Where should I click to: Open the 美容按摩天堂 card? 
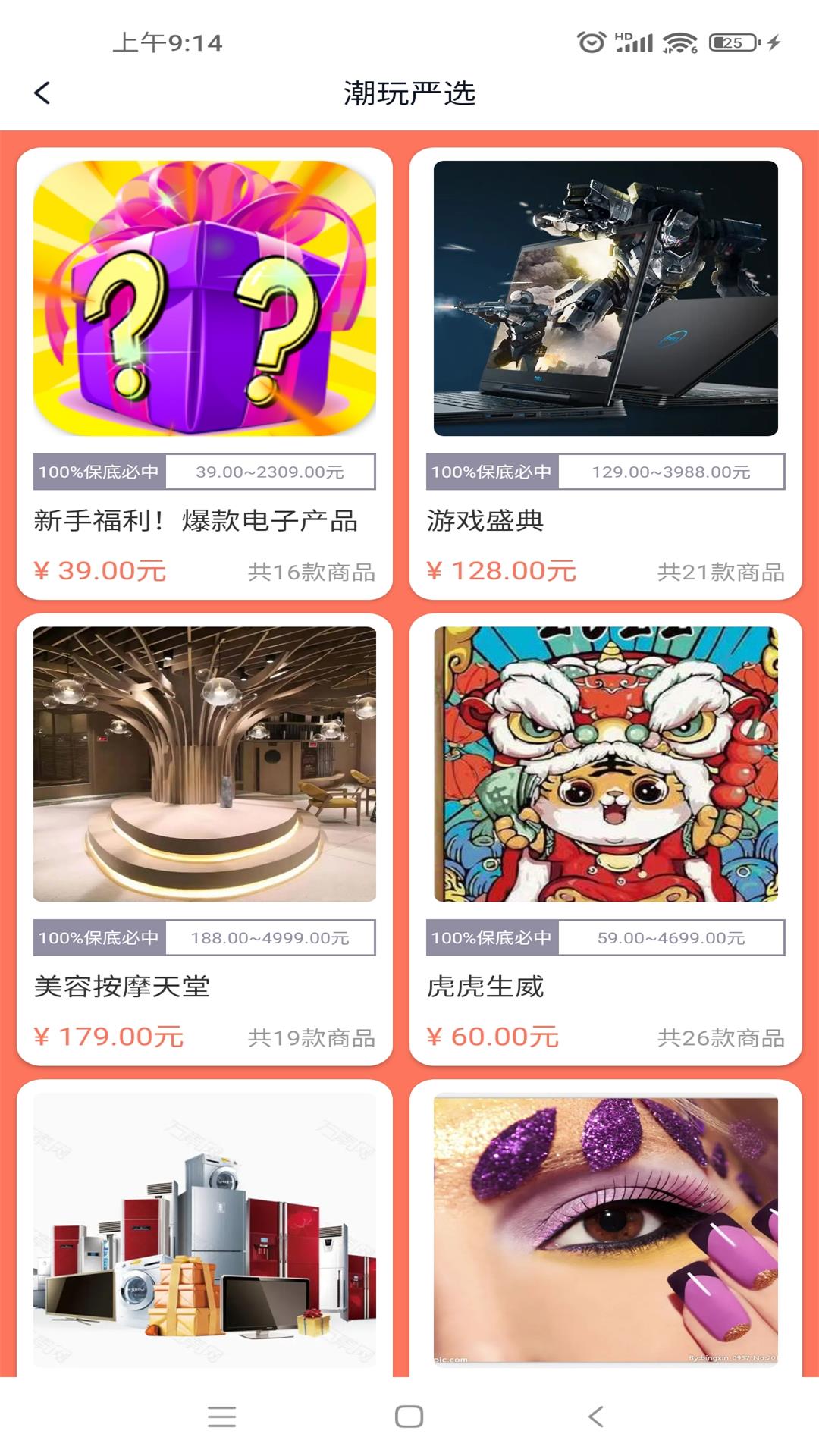[205, 839]
